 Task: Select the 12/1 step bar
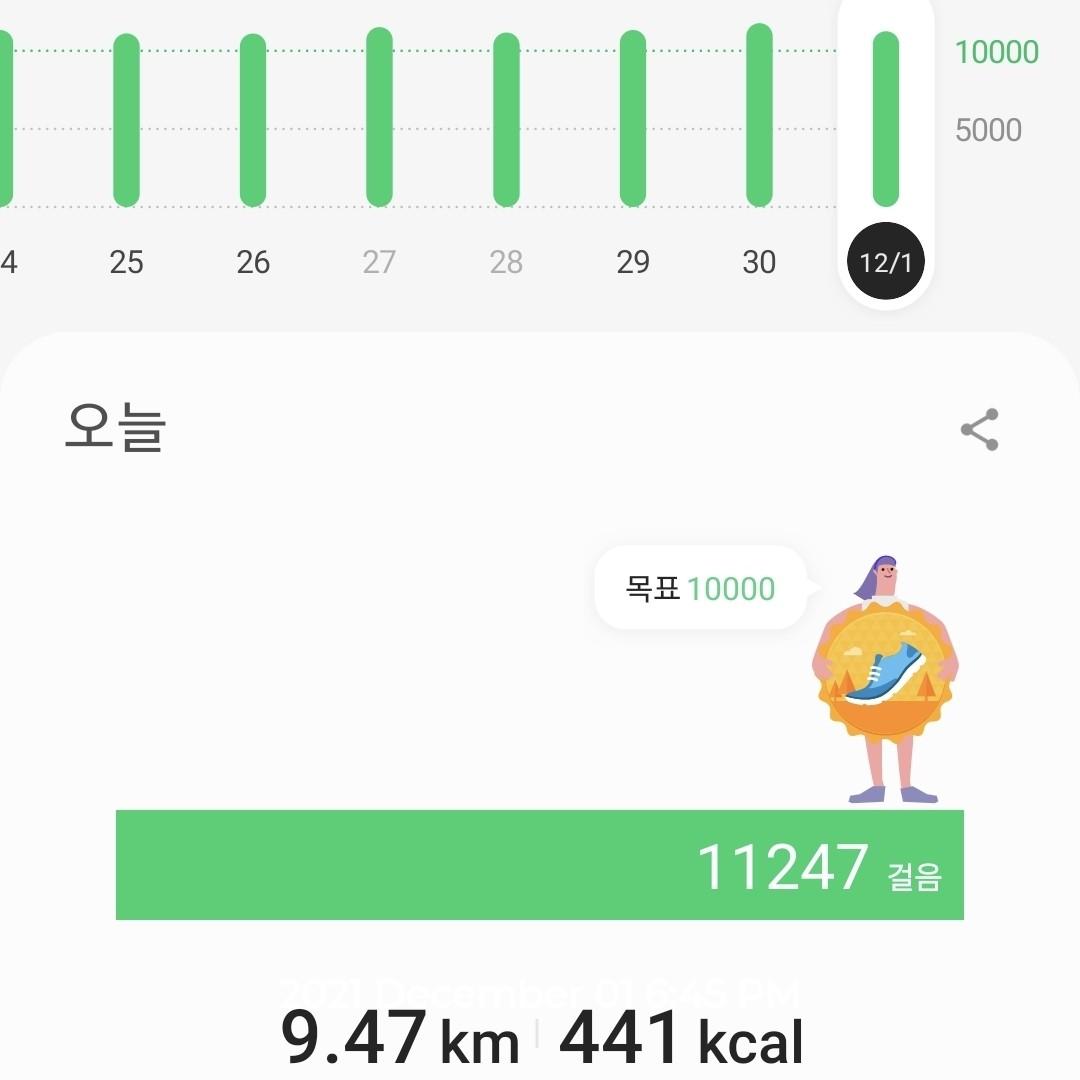pos(885,118)
